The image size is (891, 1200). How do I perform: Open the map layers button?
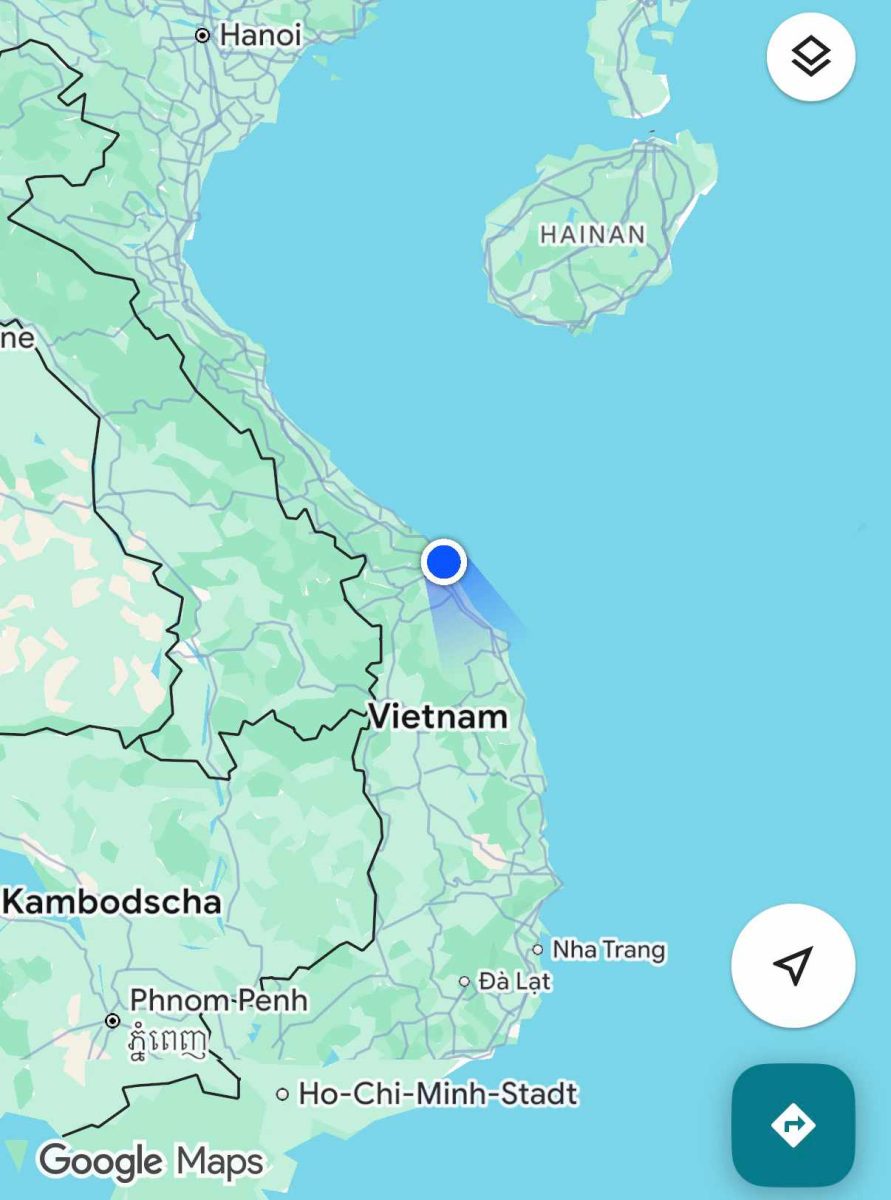[x=810, y=57]
